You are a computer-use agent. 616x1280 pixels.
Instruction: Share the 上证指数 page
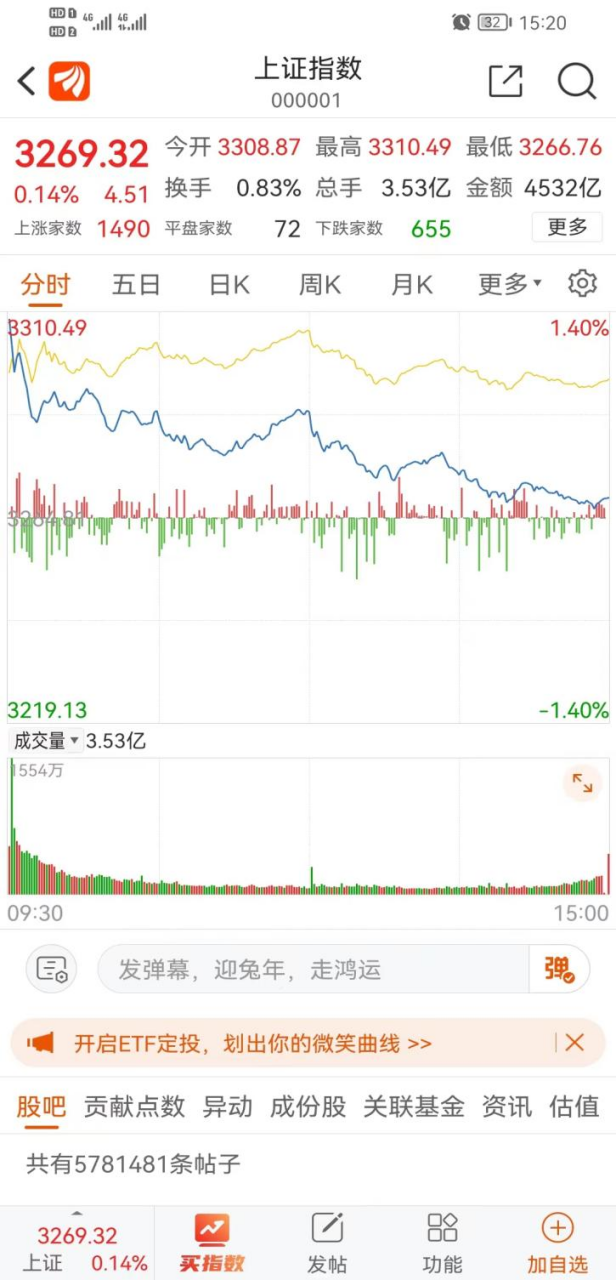pos(506,82)
